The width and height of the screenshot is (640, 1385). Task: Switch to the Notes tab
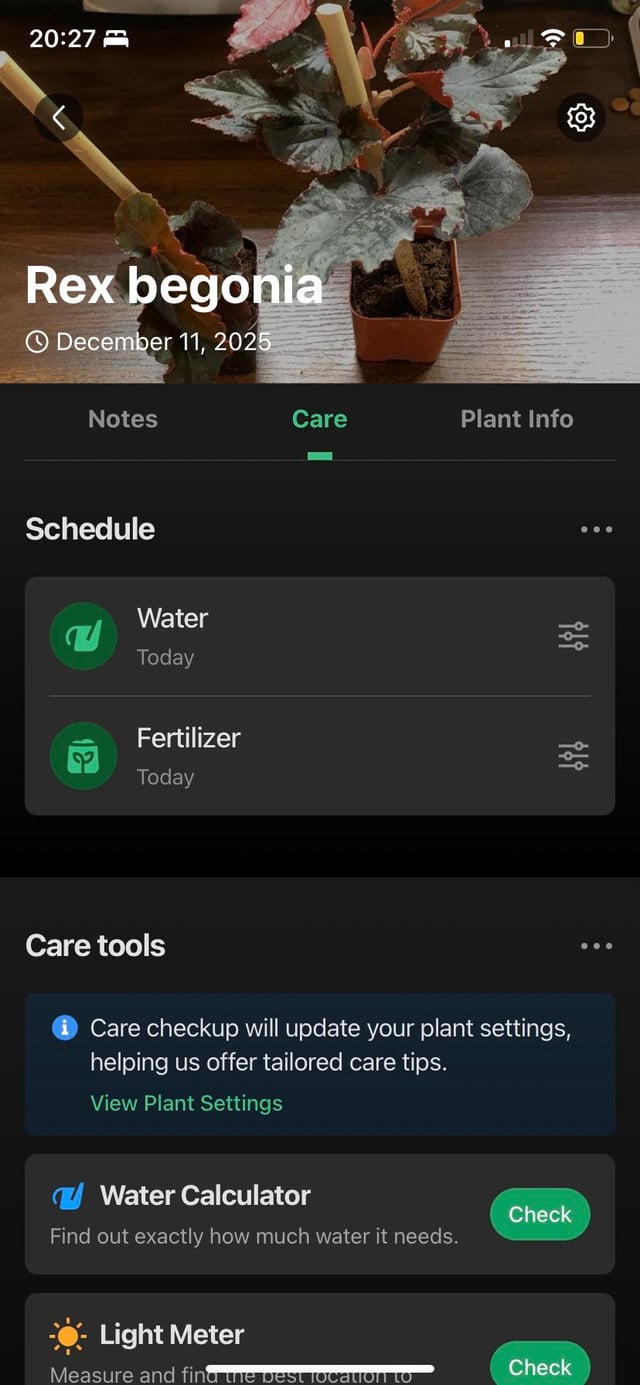tap(123, 419)
